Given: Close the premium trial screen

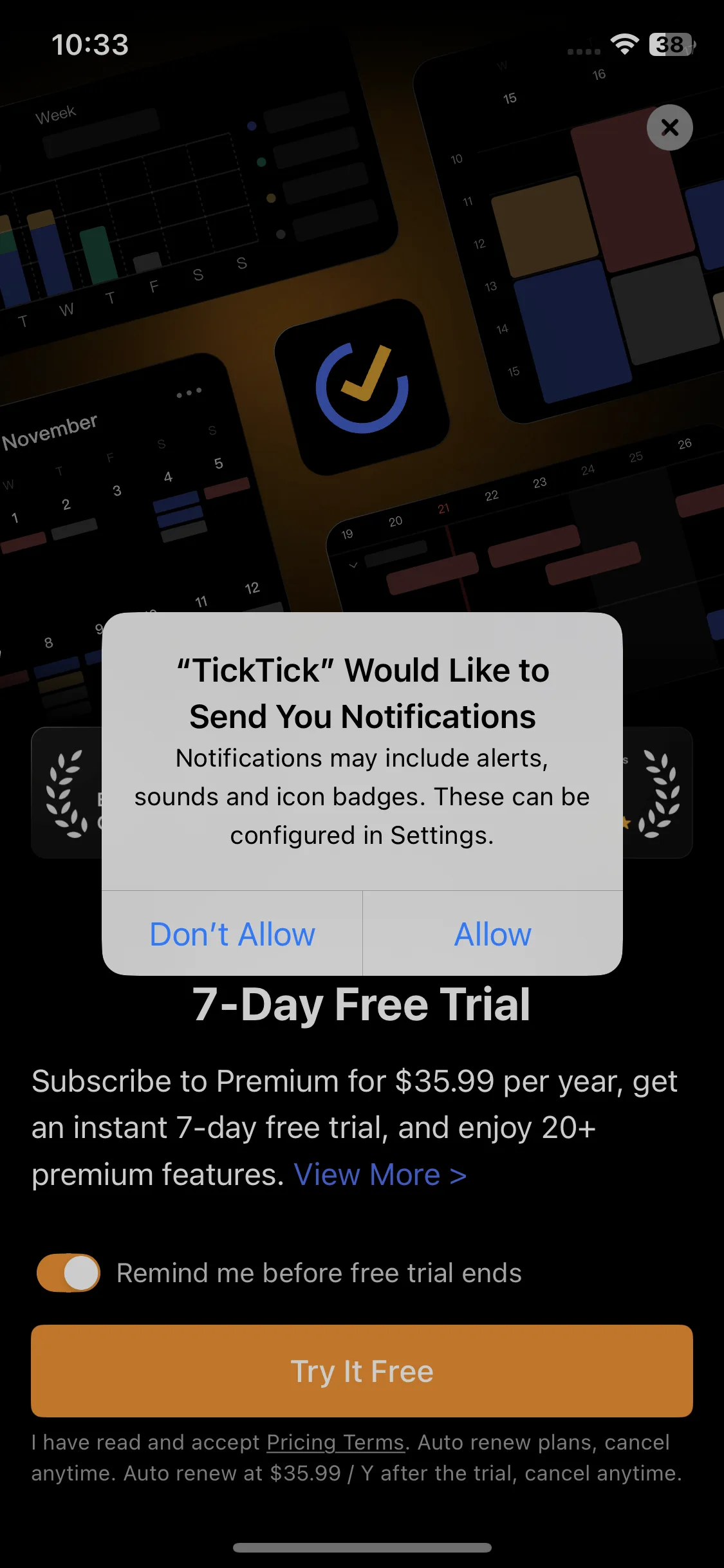Looking at the screenshot, I should coord(669,127).
